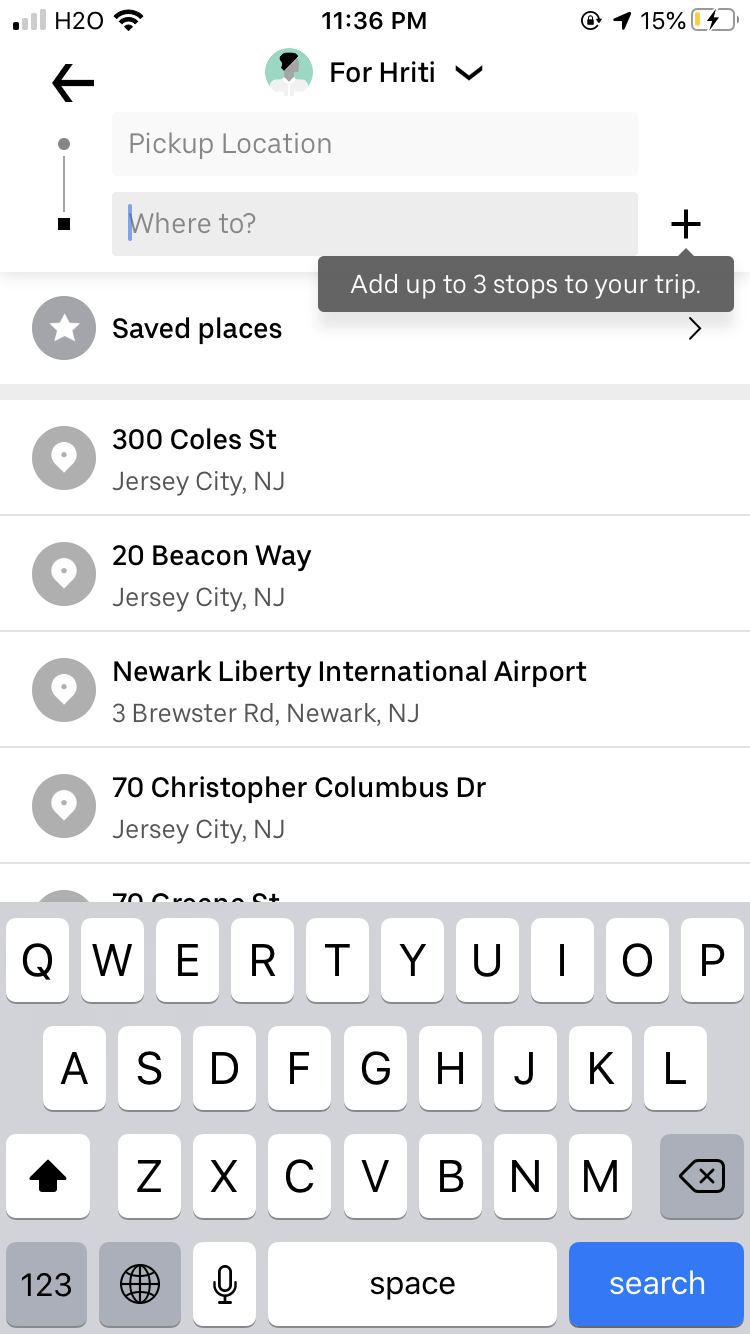This screenshot has width=750, height=1334.
Task: Tap the space bar
Action: tap(412, 1284)
